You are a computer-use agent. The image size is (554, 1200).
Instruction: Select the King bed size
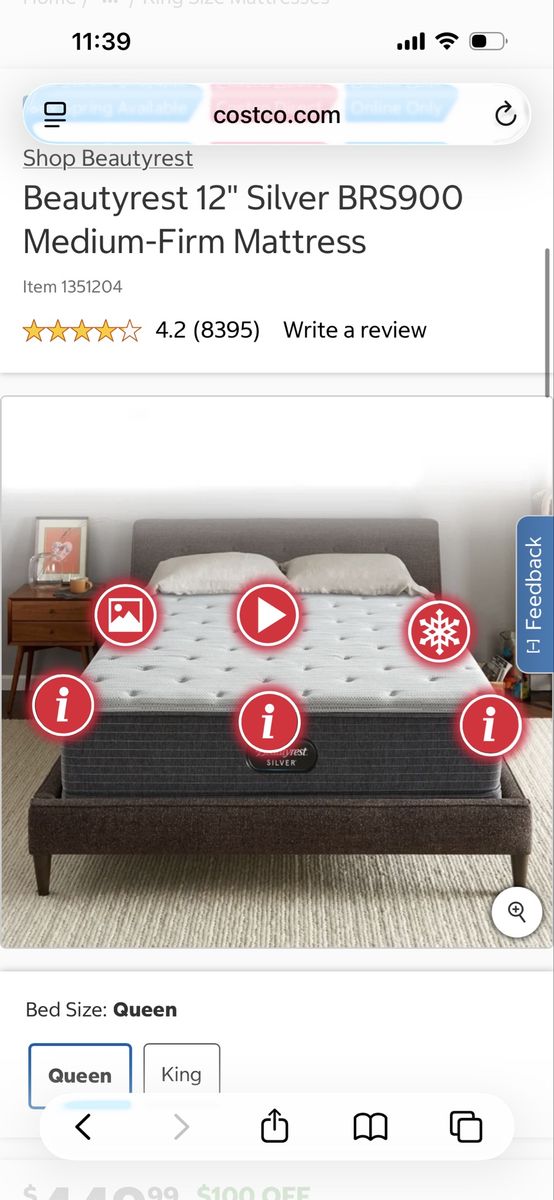[x=182, y=1074]
